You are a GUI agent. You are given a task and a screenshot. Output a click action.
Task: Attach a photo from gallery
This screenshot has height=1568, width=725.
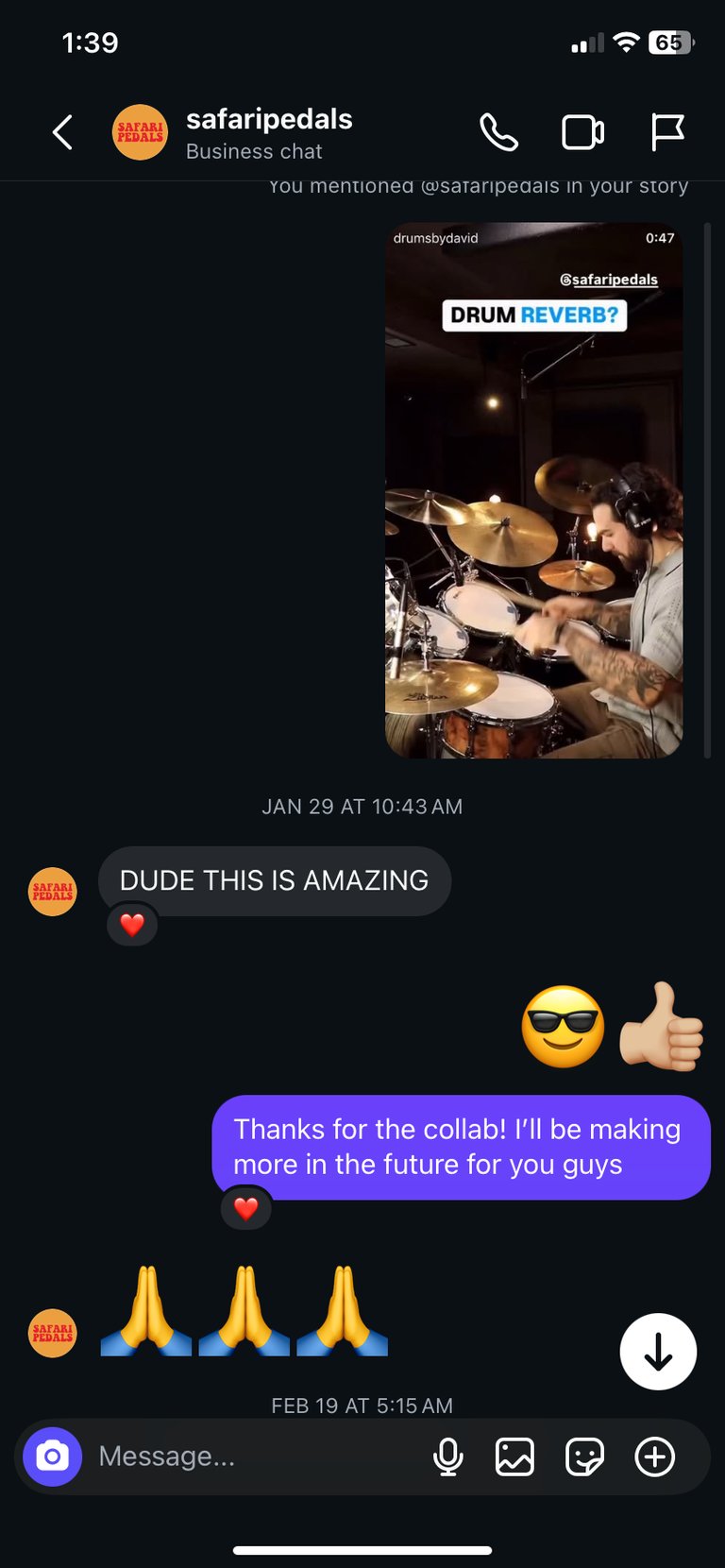514,1457
